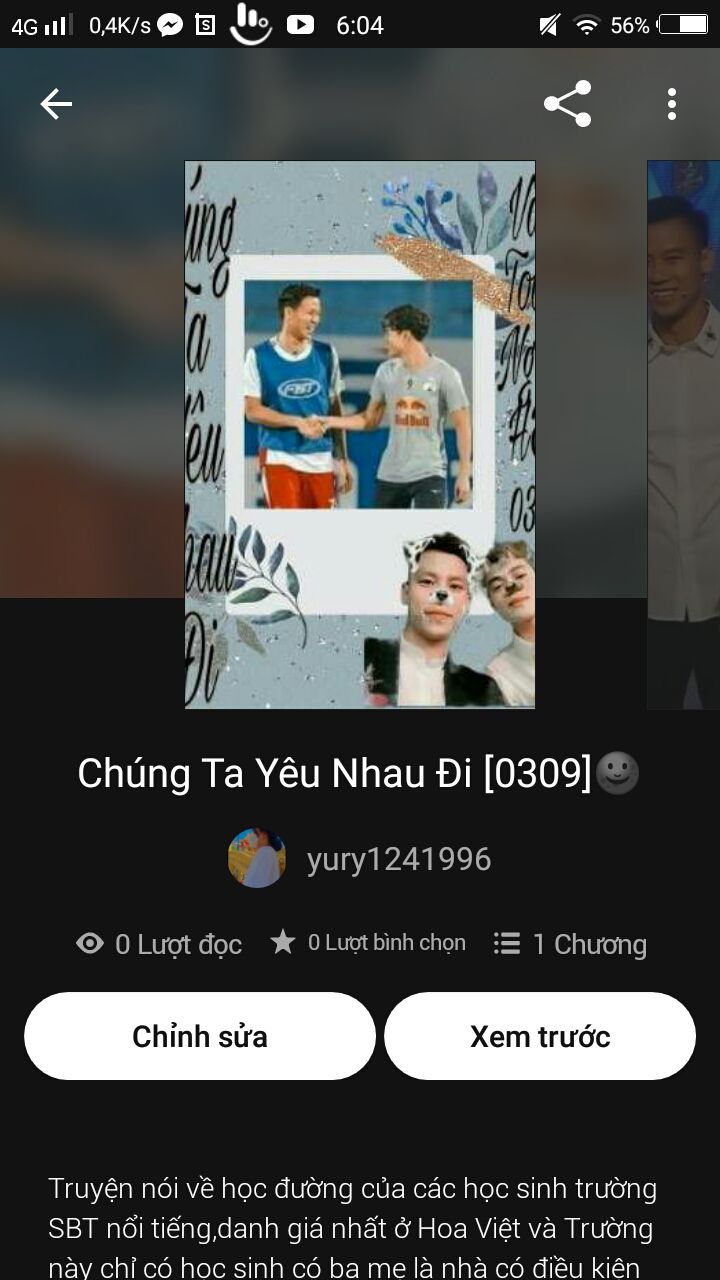Tap the Xem trước button
This screenshot has width=720, height=1280.
(540, 1036)
